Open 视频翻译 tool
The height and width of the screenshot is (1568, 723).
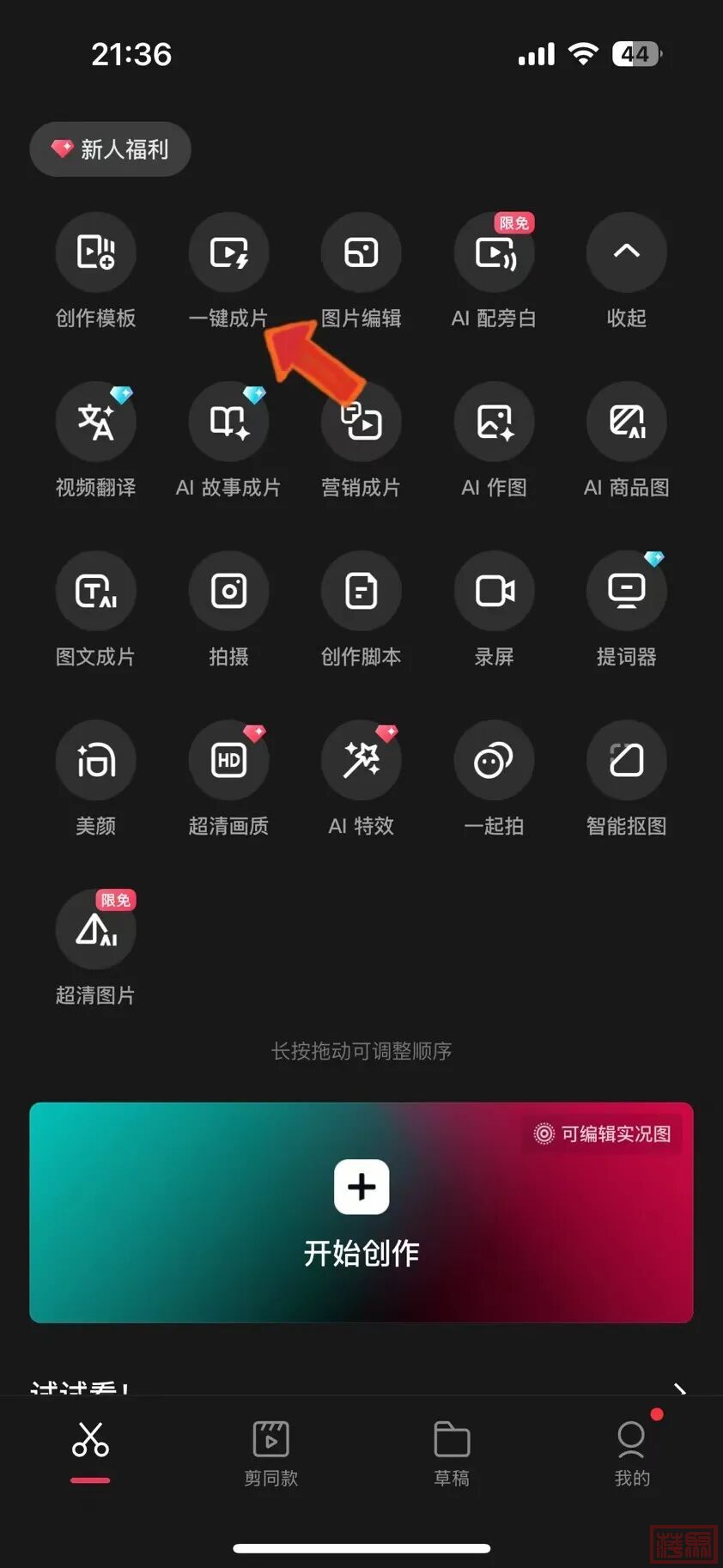pos(95,422)
